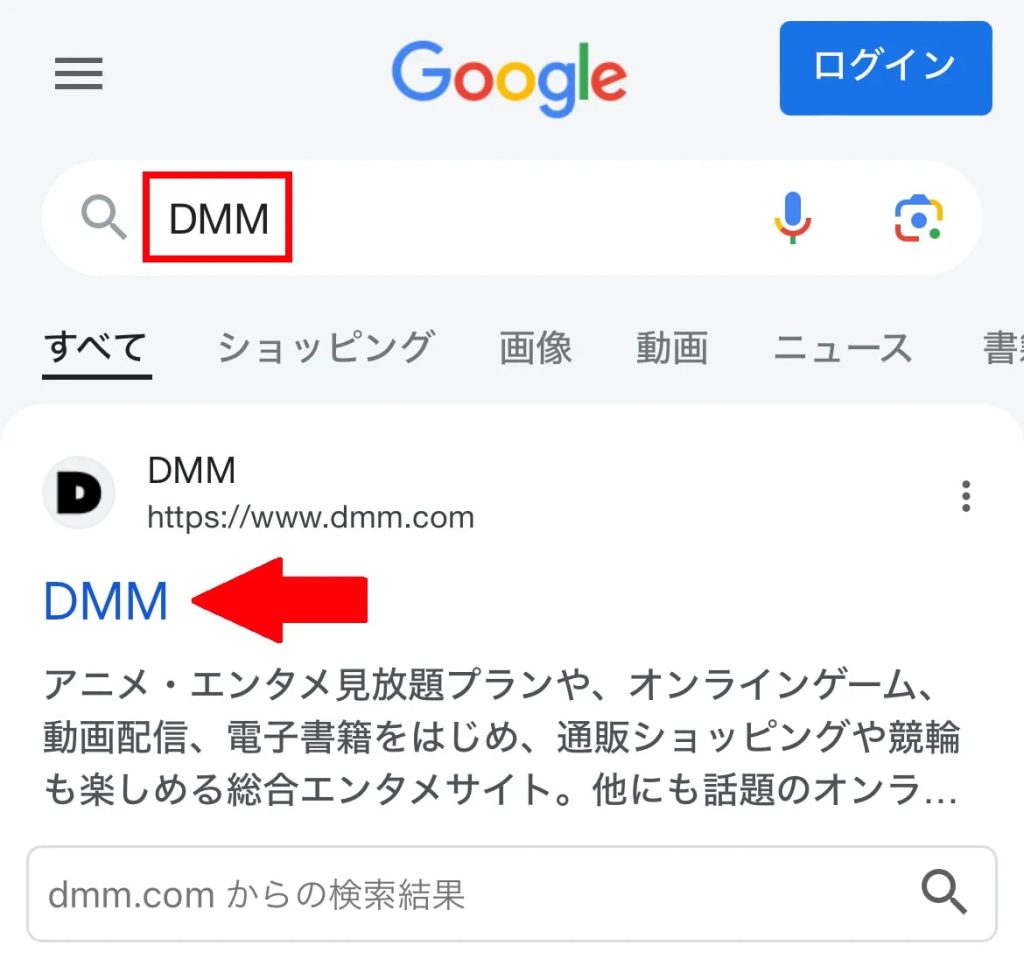Screen dimensions: 1024x973
Task: Open the hamburger menu
Action: 79,74
